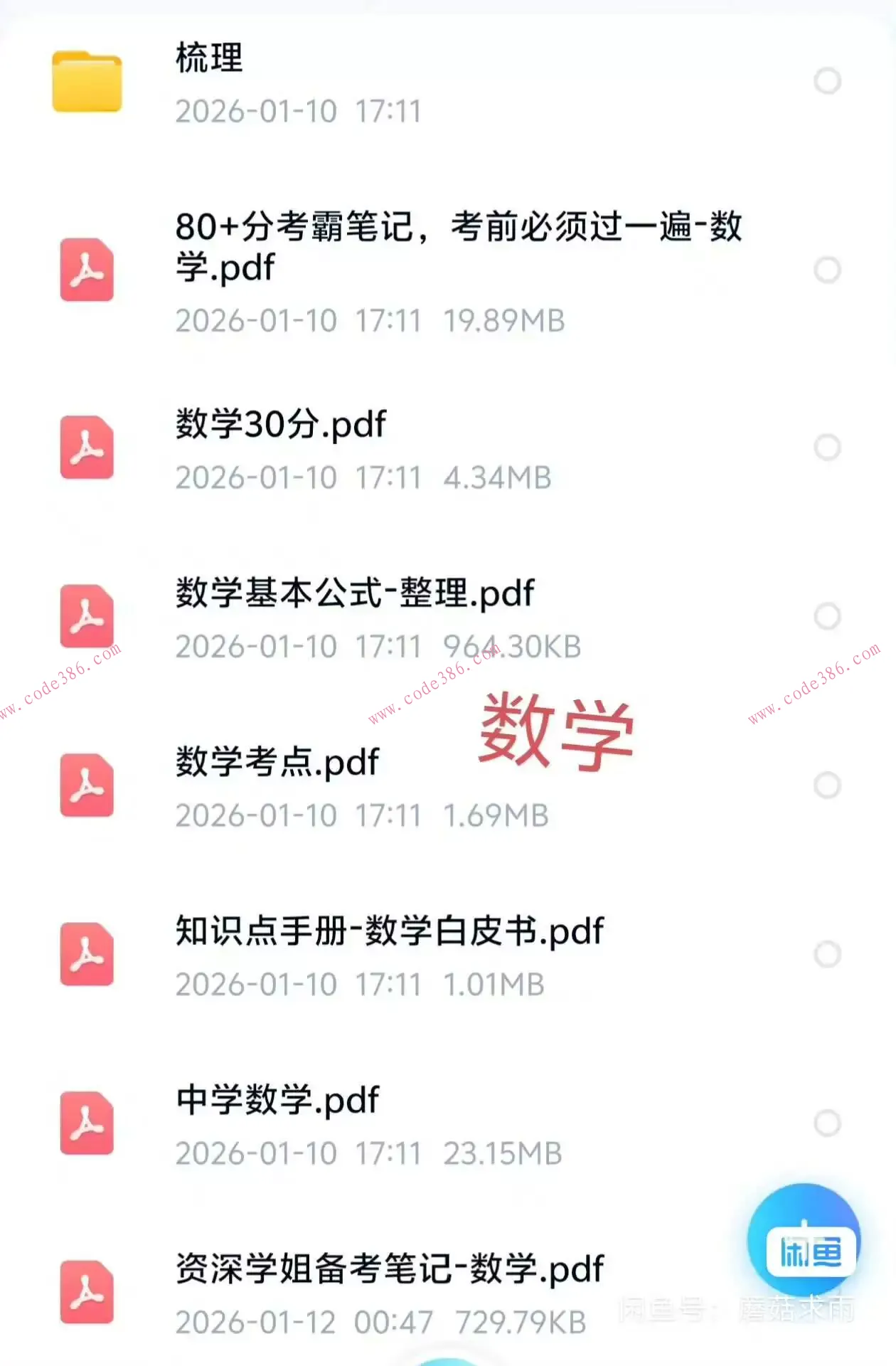Open the 梳理 folder by its name
896x1366 pixels.
tap(208, 60)
